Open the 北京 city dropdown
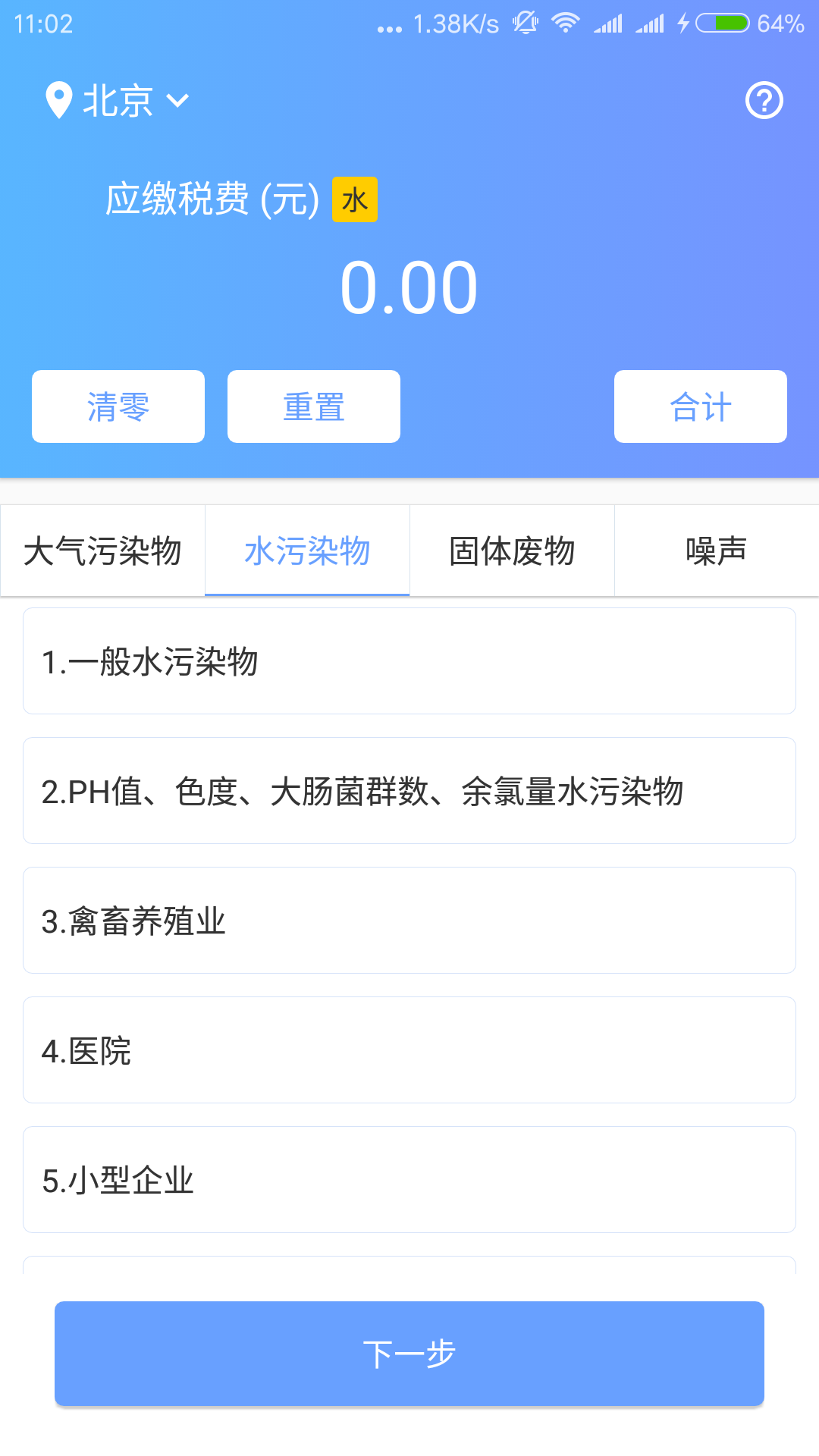This screenshot has width=819, height=1456. tap(118, 100)
